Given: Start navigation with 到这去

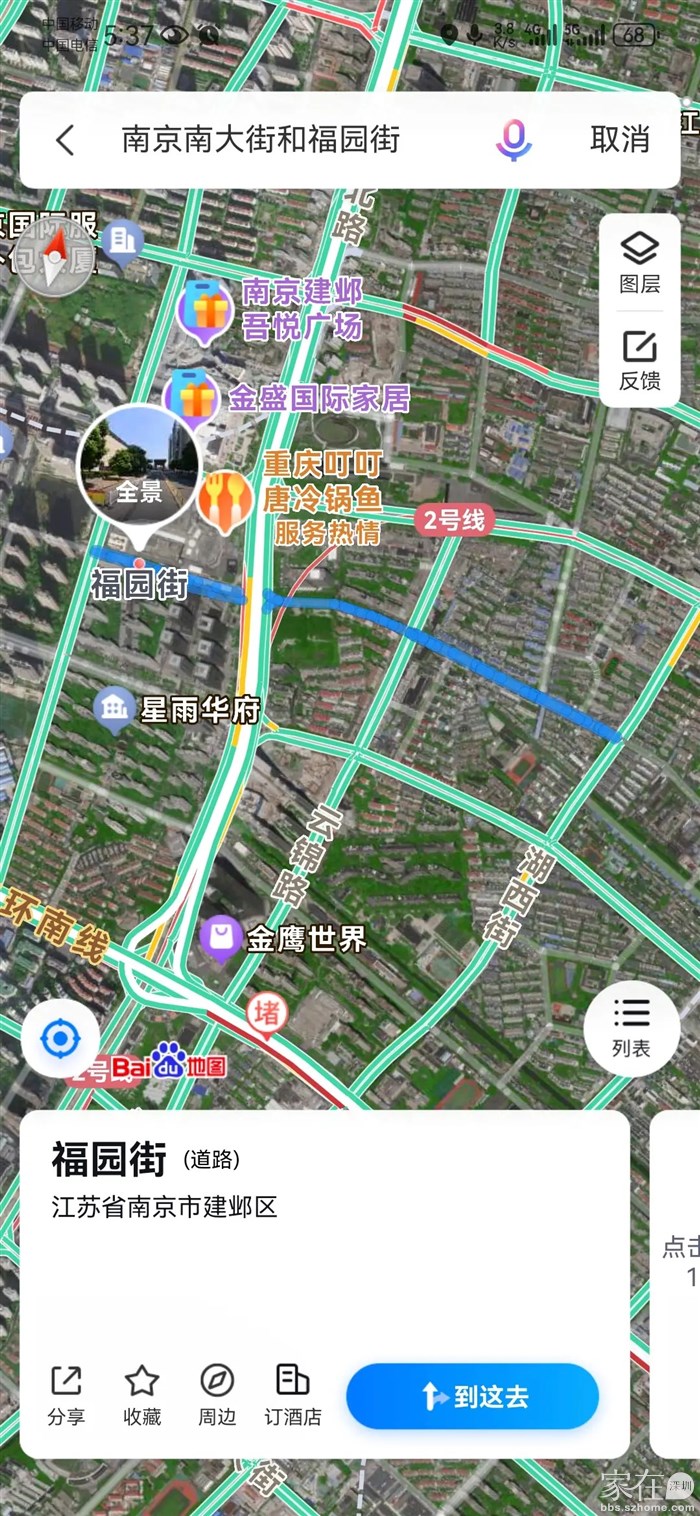Looking at the screenshot, I should click(472, 1396).
